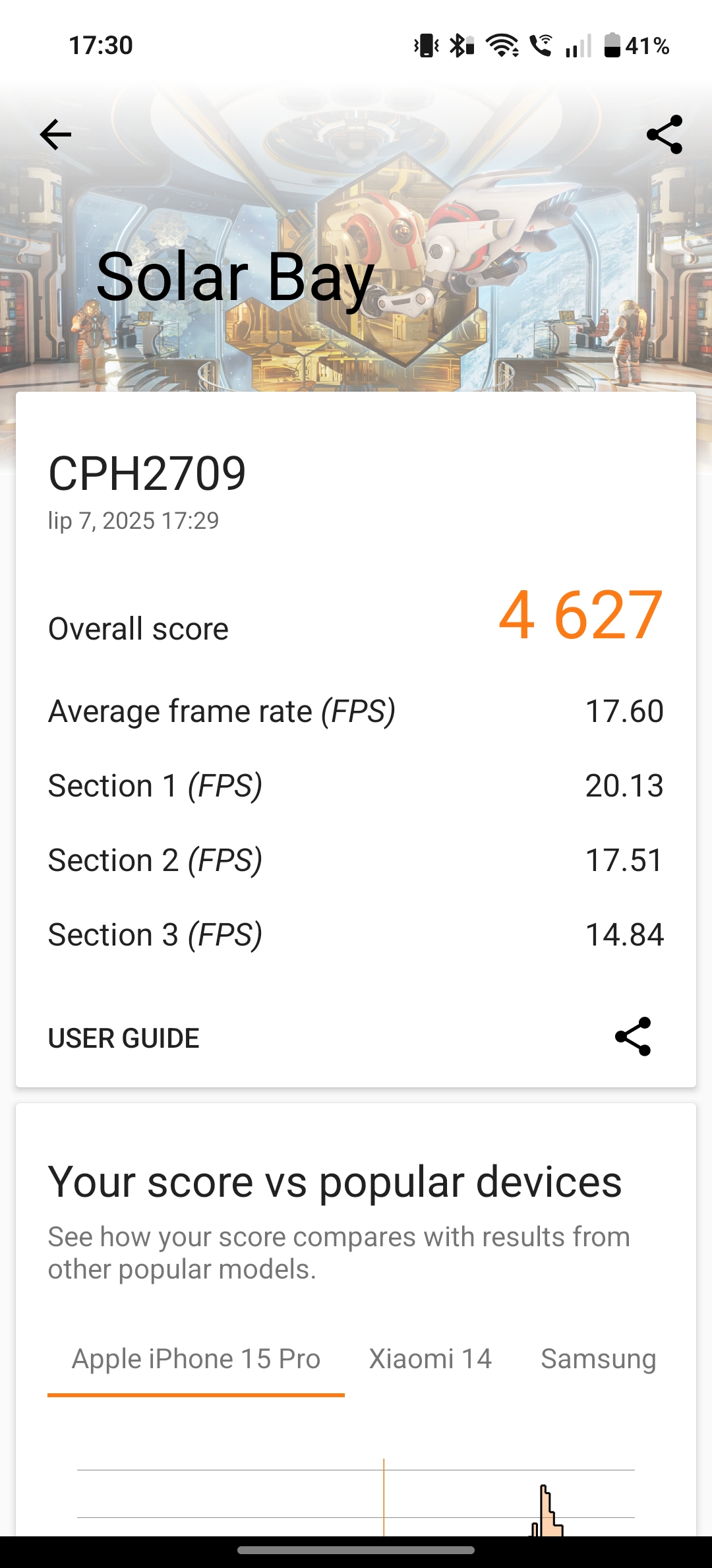Share result via the top-right share icon

coord(665,135)
